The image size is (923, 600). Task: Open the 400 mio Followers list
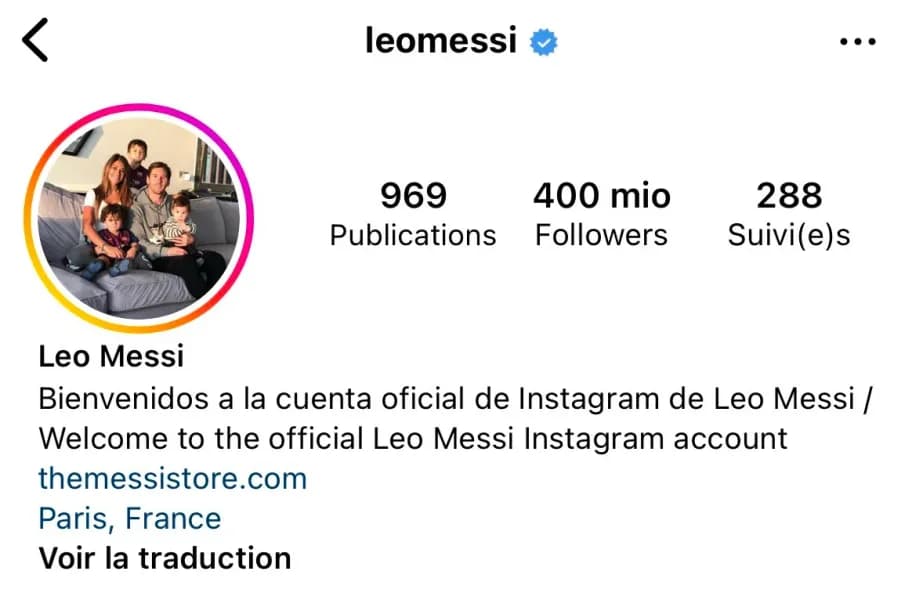click(x=601, y=215)
